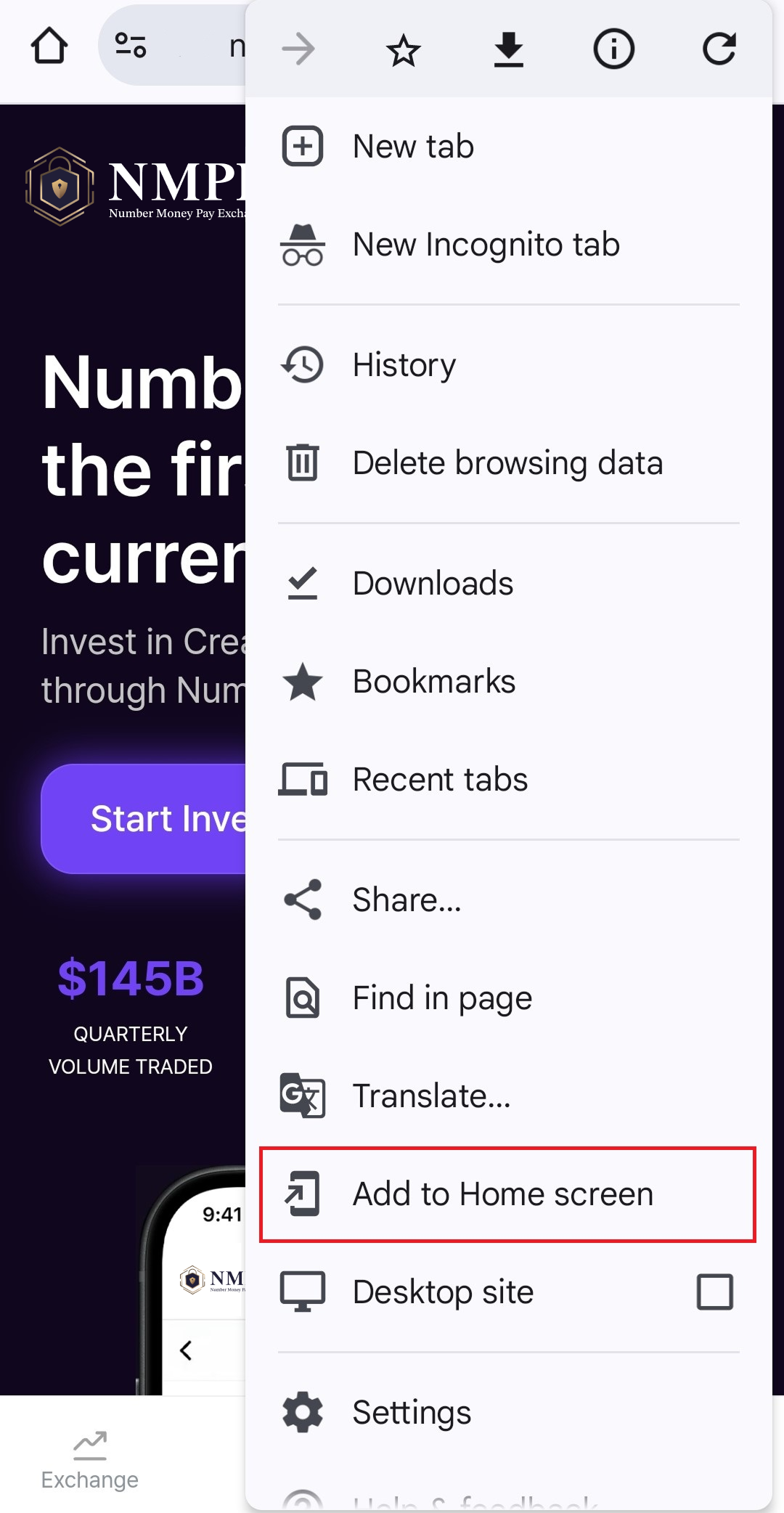784x1513 pixels.
Task: Open the site settings icon in the address bar
Action: (x=131, y=46)
